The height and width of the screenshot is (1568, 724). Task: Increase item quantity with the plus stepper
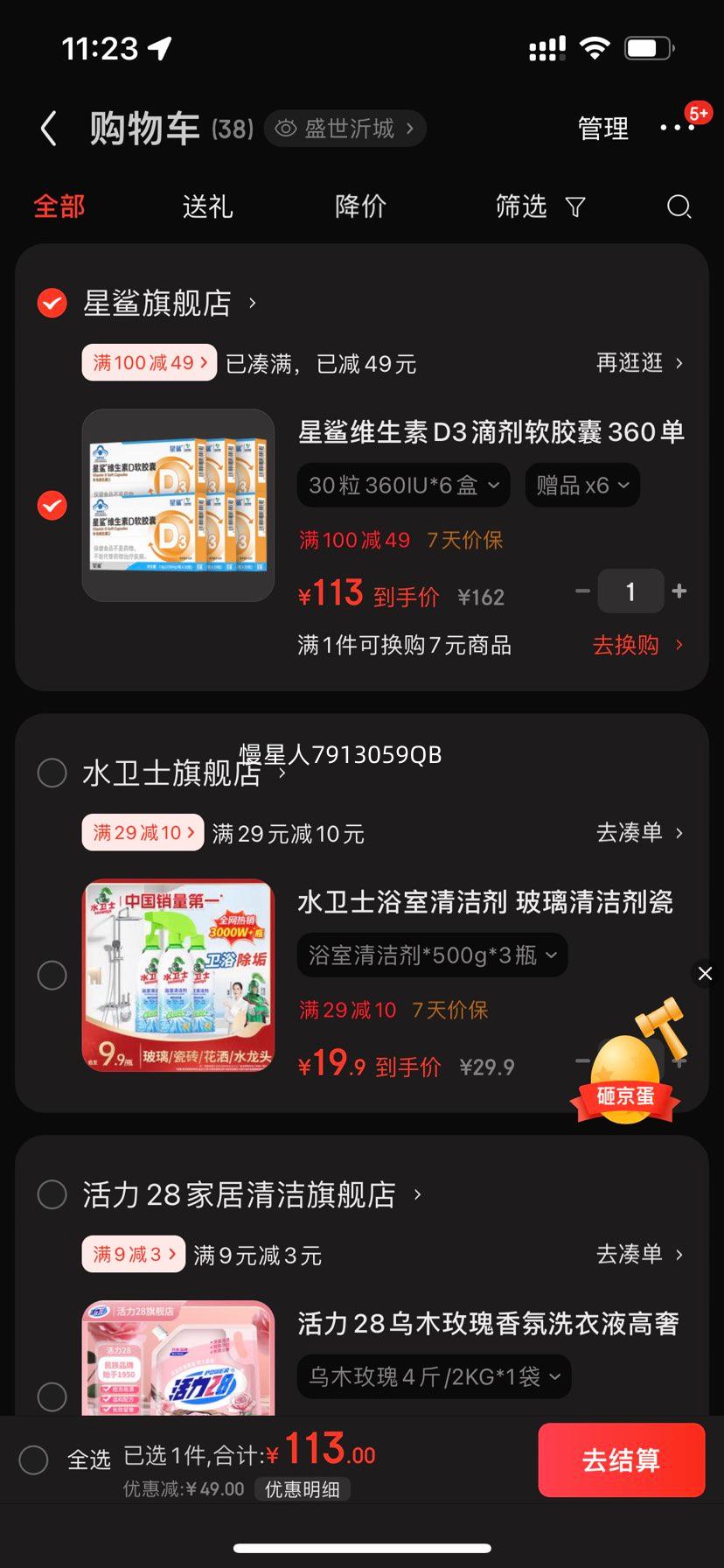679,591
